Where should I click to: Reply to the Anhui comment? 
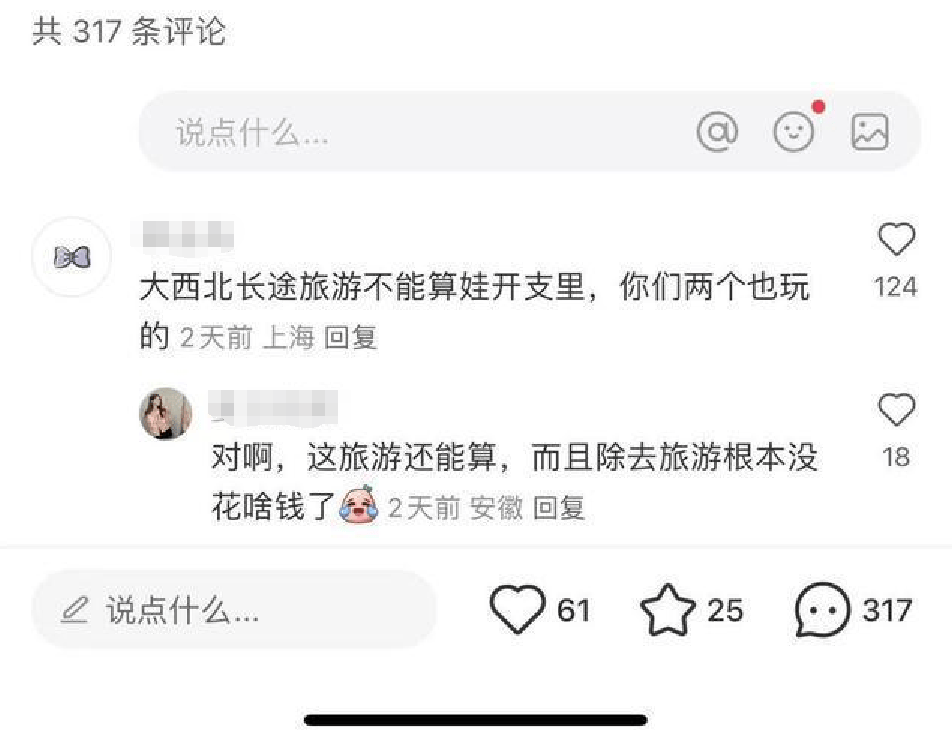point(558,508)
